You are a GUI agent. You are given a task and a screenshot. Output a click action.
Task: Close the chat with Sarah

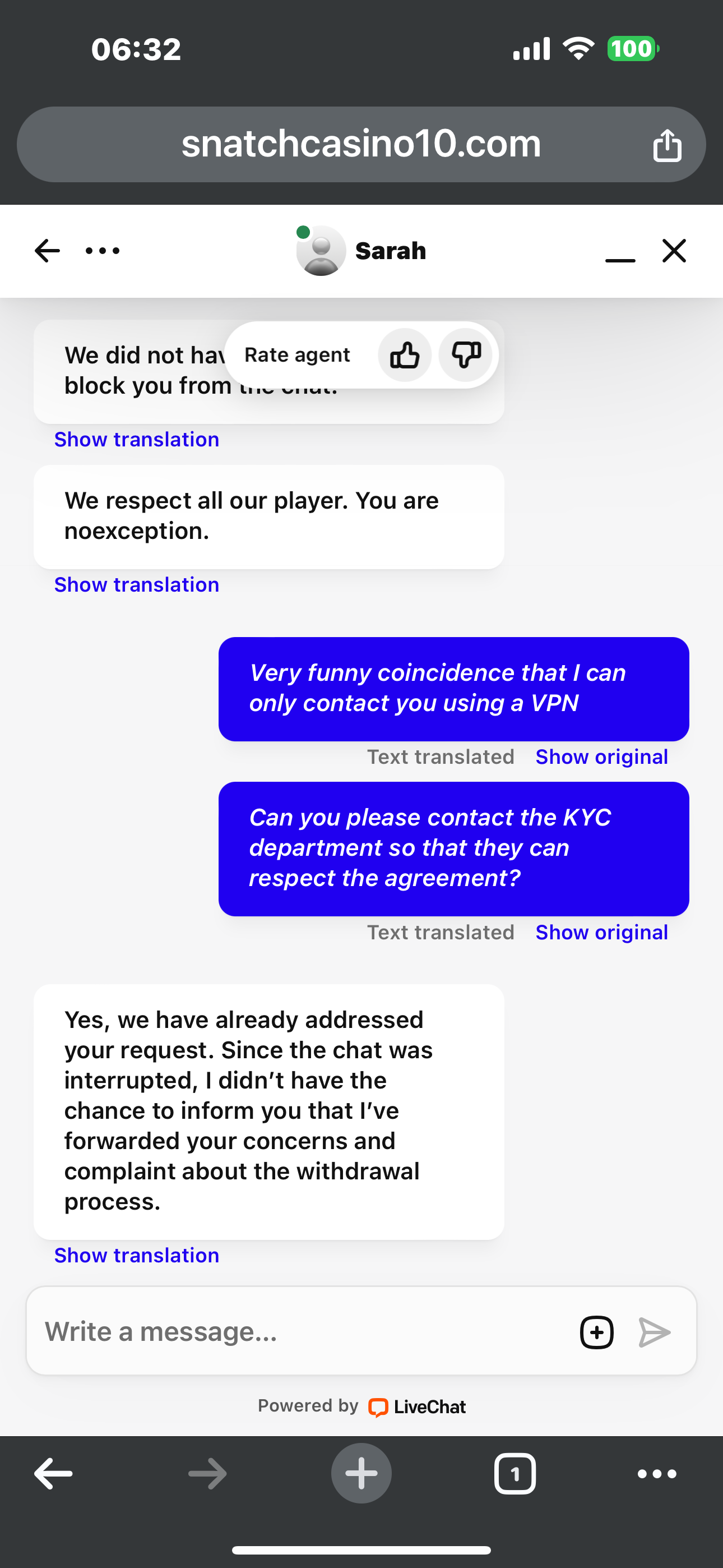[x=674, y=251]
